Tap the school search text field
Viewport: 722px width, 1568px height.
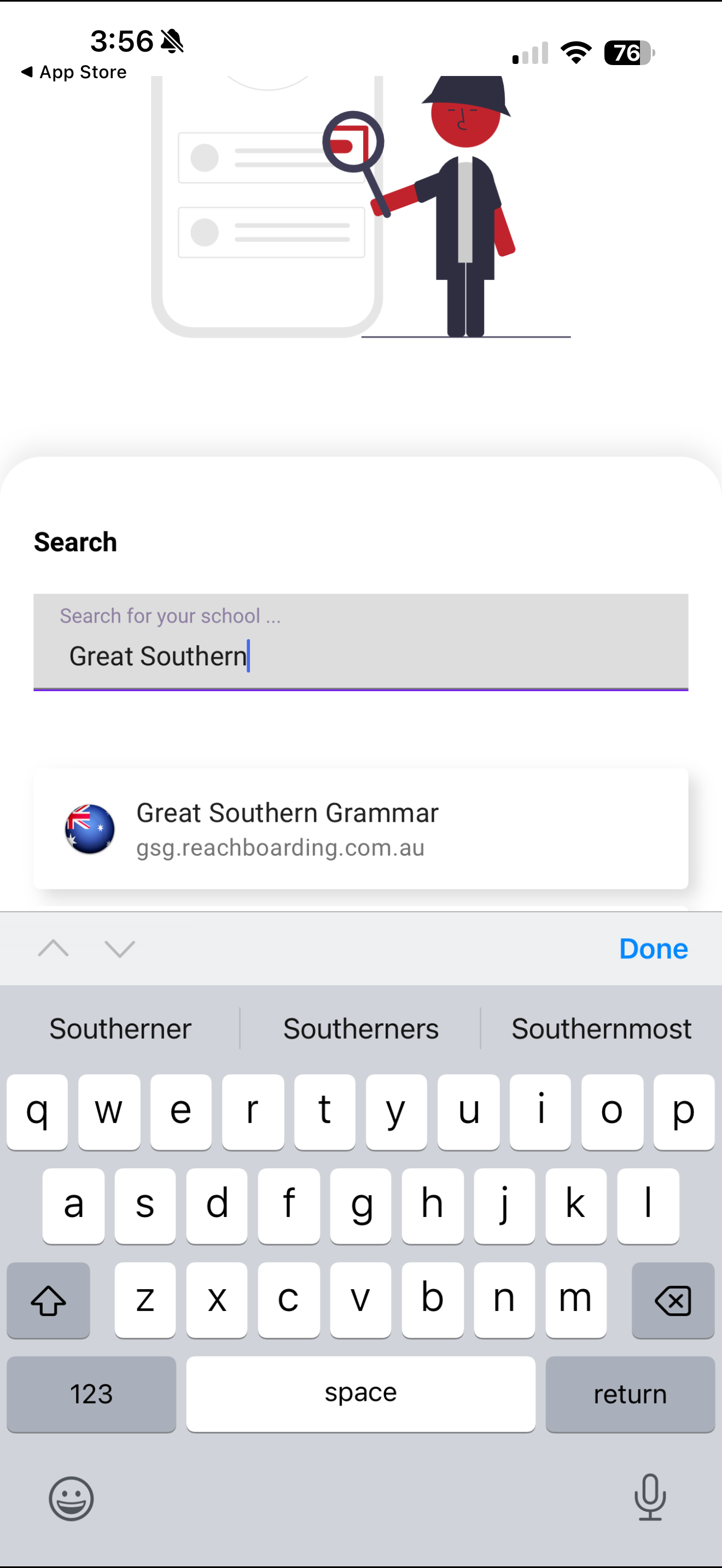[360, 641]
